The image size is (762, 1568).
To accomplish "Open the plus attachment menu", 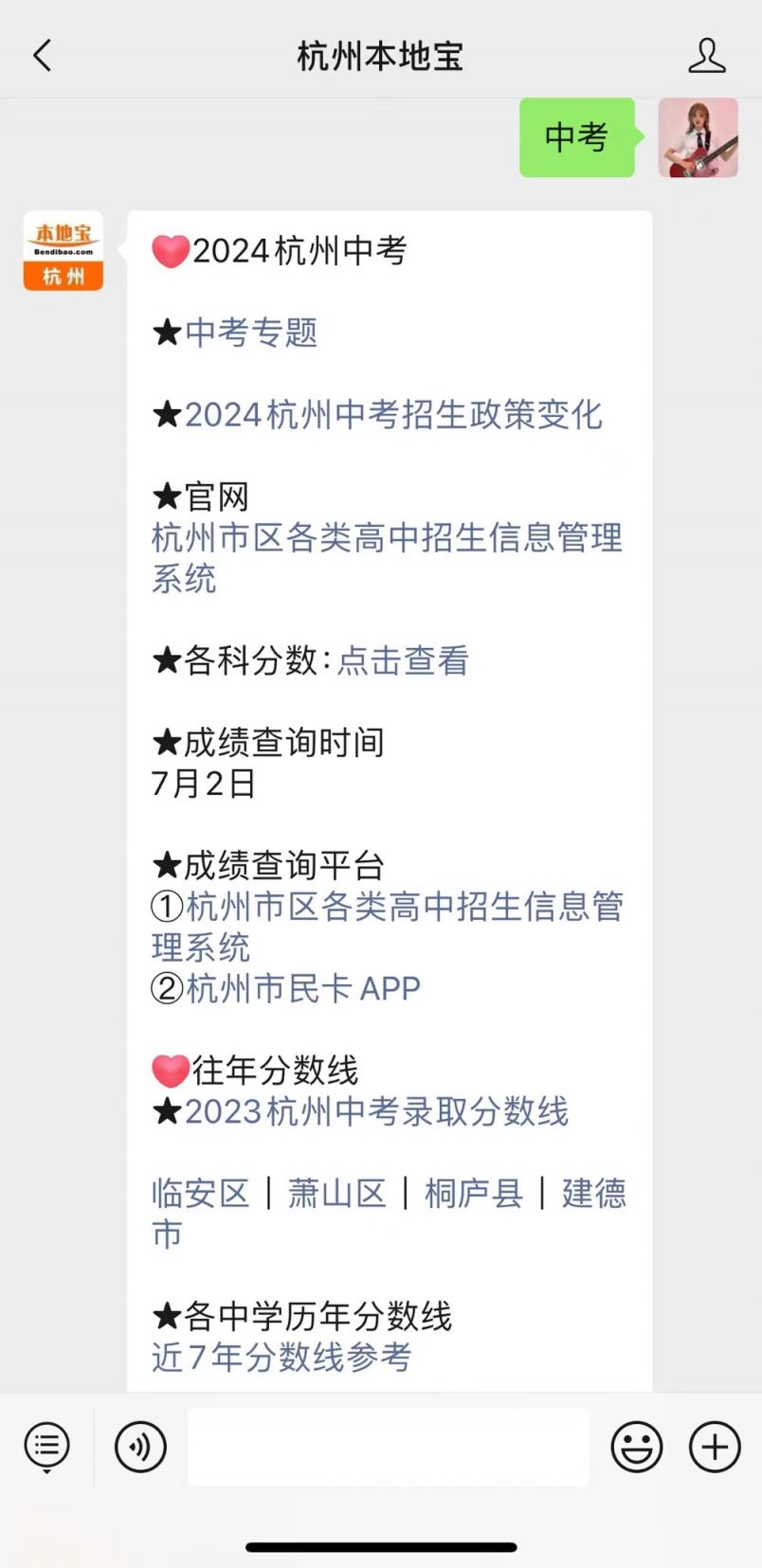I will click(x=715, y=1447).
